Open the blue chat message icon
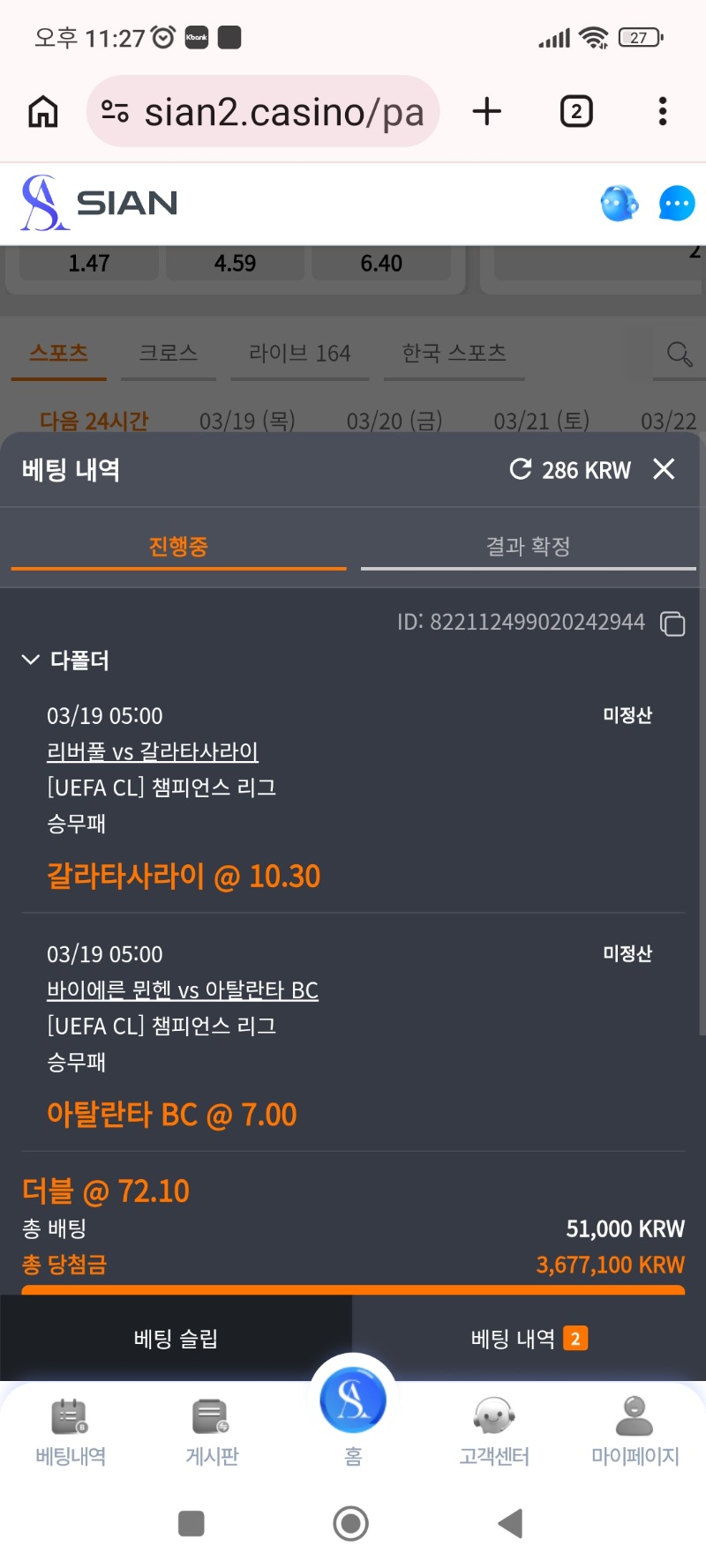This screenshot has width=706, height=1568. [676, 204]
